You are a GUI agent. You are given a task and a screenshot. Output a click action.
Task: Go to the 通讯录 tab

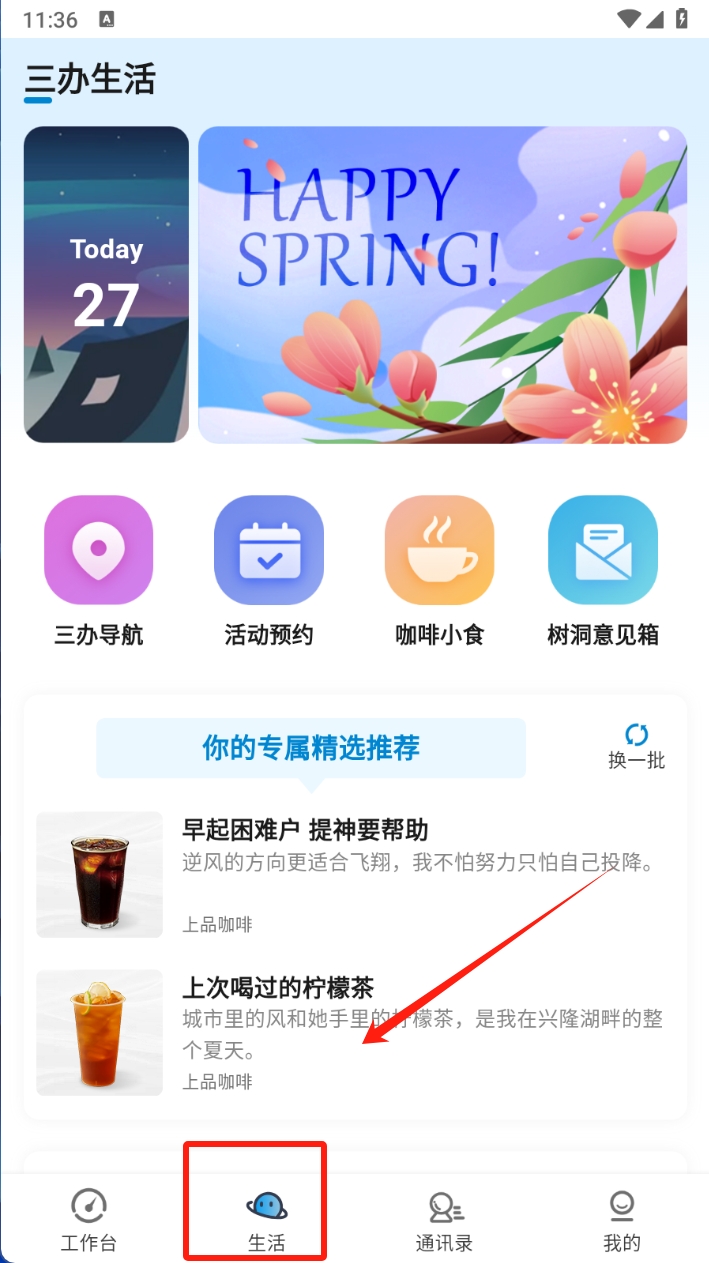pyautogui.click(x=444, y=1220)
